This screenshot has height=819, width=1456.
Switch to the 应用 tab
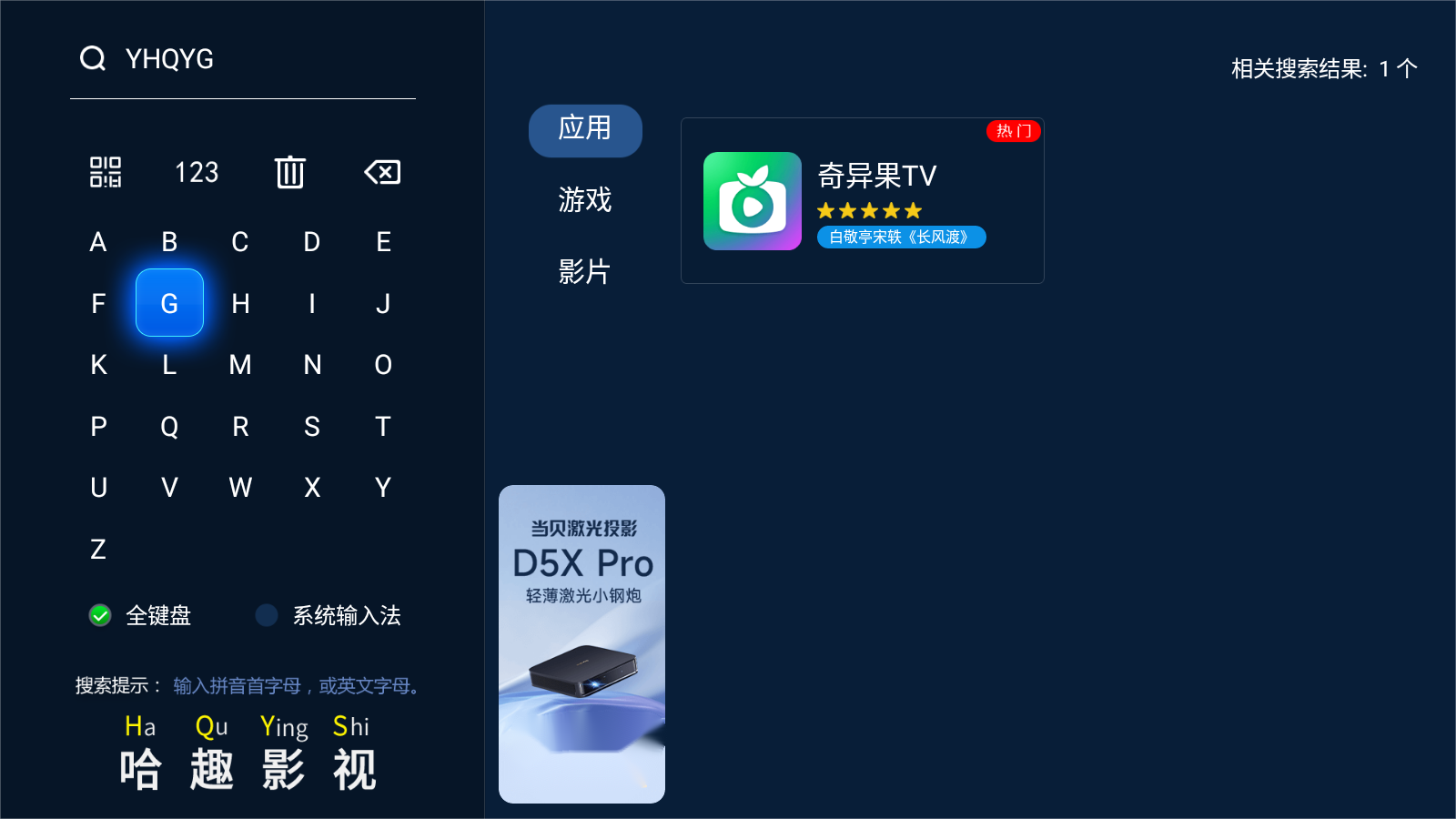point(585,130)
